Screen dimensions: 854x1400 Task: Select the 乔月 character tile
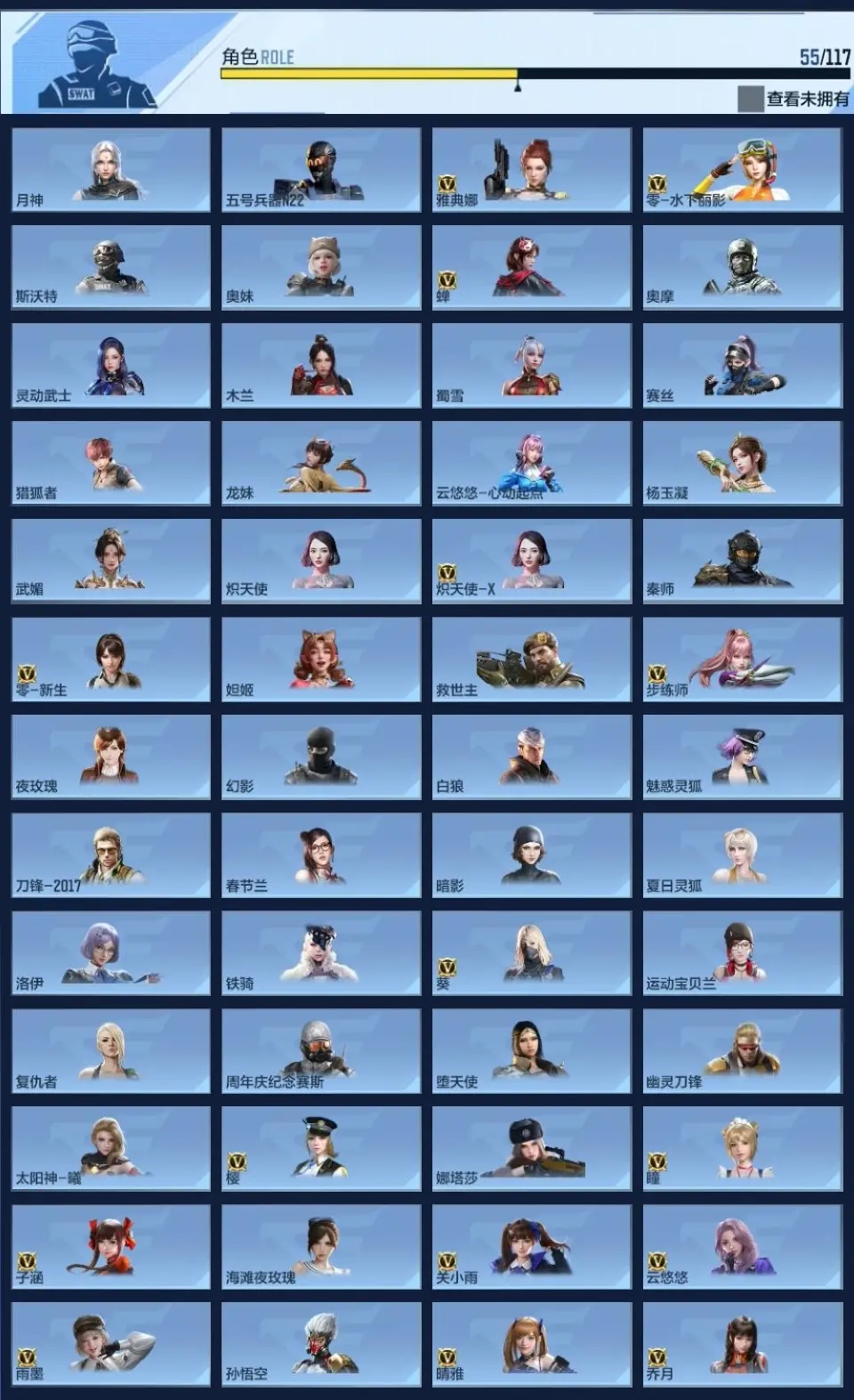click(x=742, y=1345)
